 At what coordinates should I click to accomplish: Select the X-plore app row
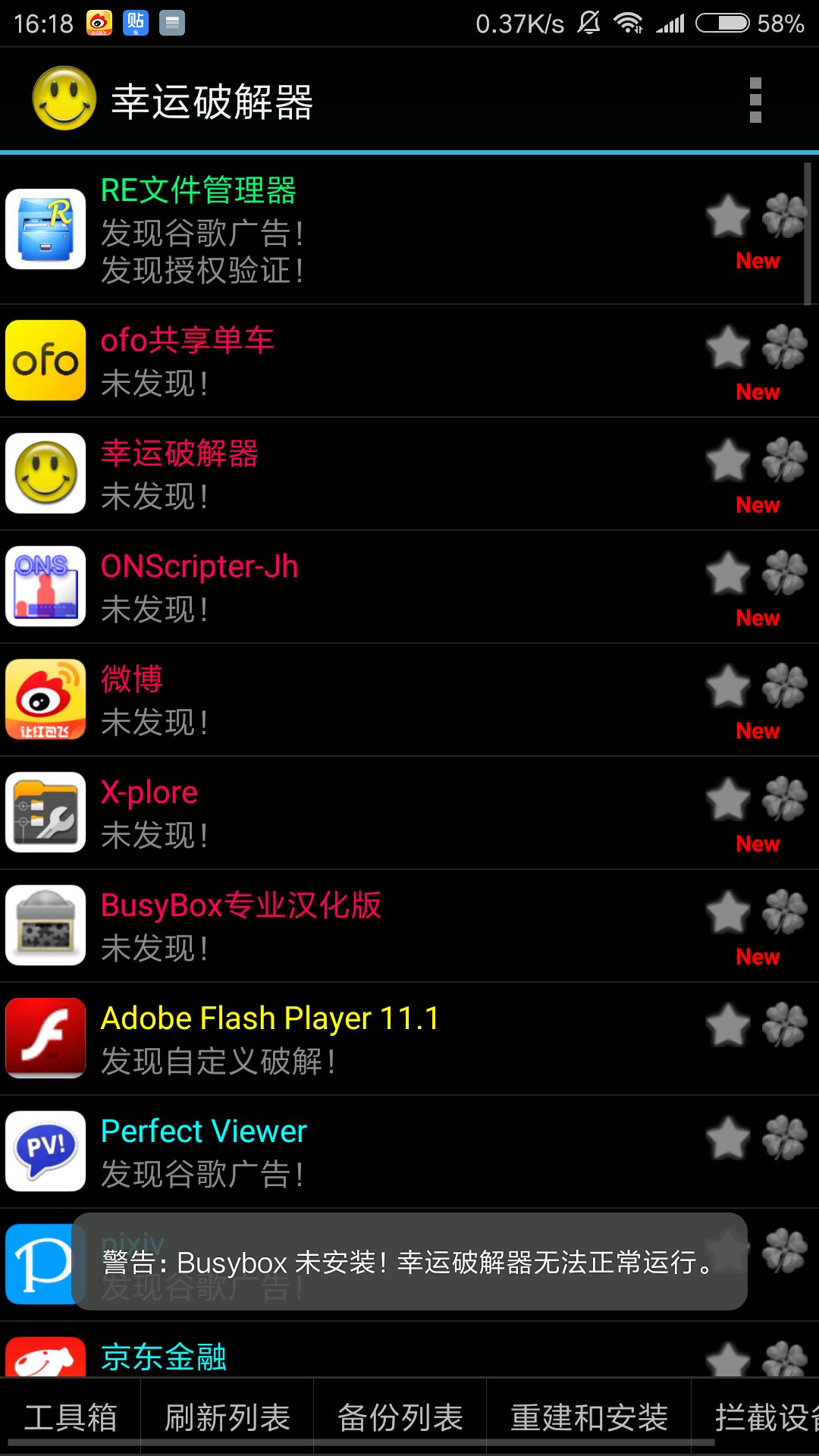pos(409,813)
